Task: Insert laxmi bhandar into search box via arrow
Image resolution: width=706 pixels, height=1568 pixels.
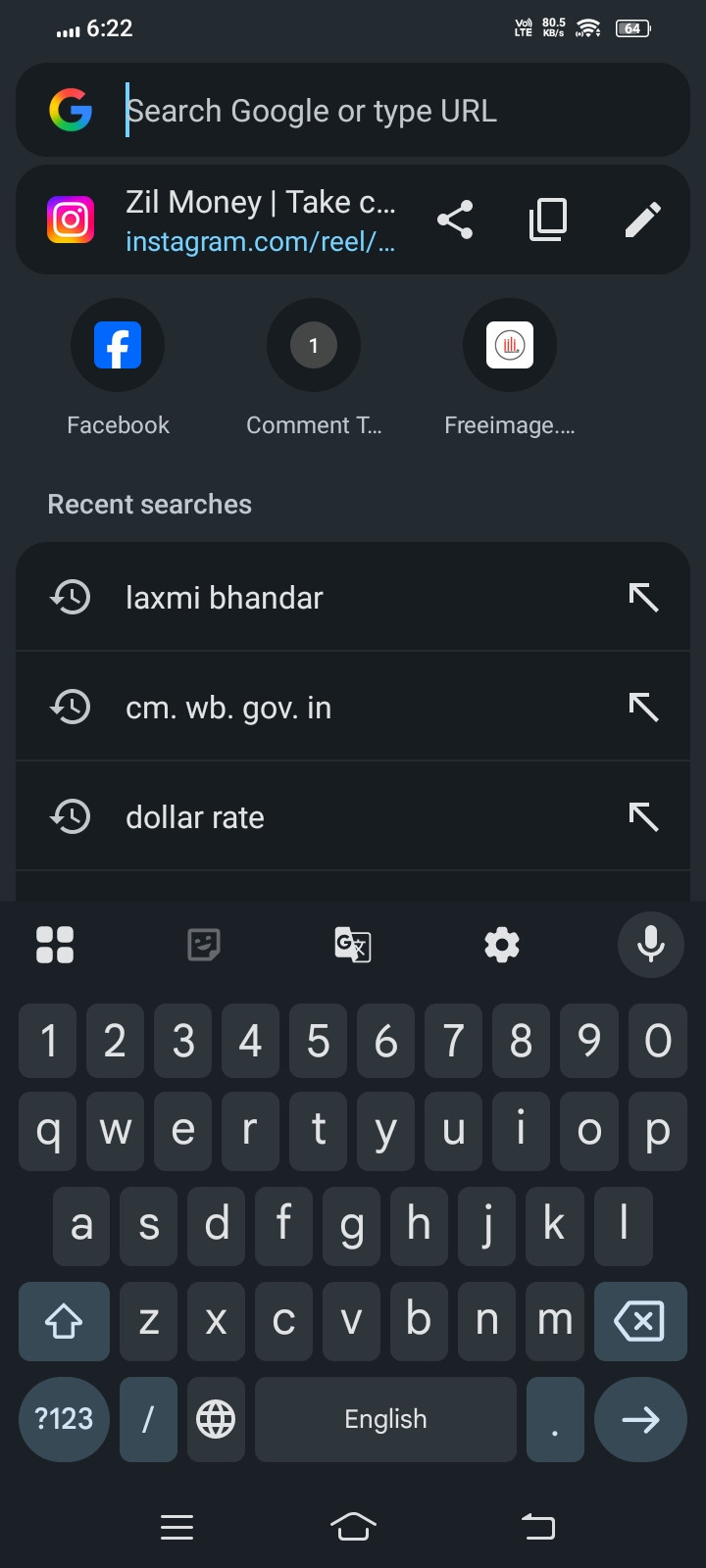Action: coord(643,597)
